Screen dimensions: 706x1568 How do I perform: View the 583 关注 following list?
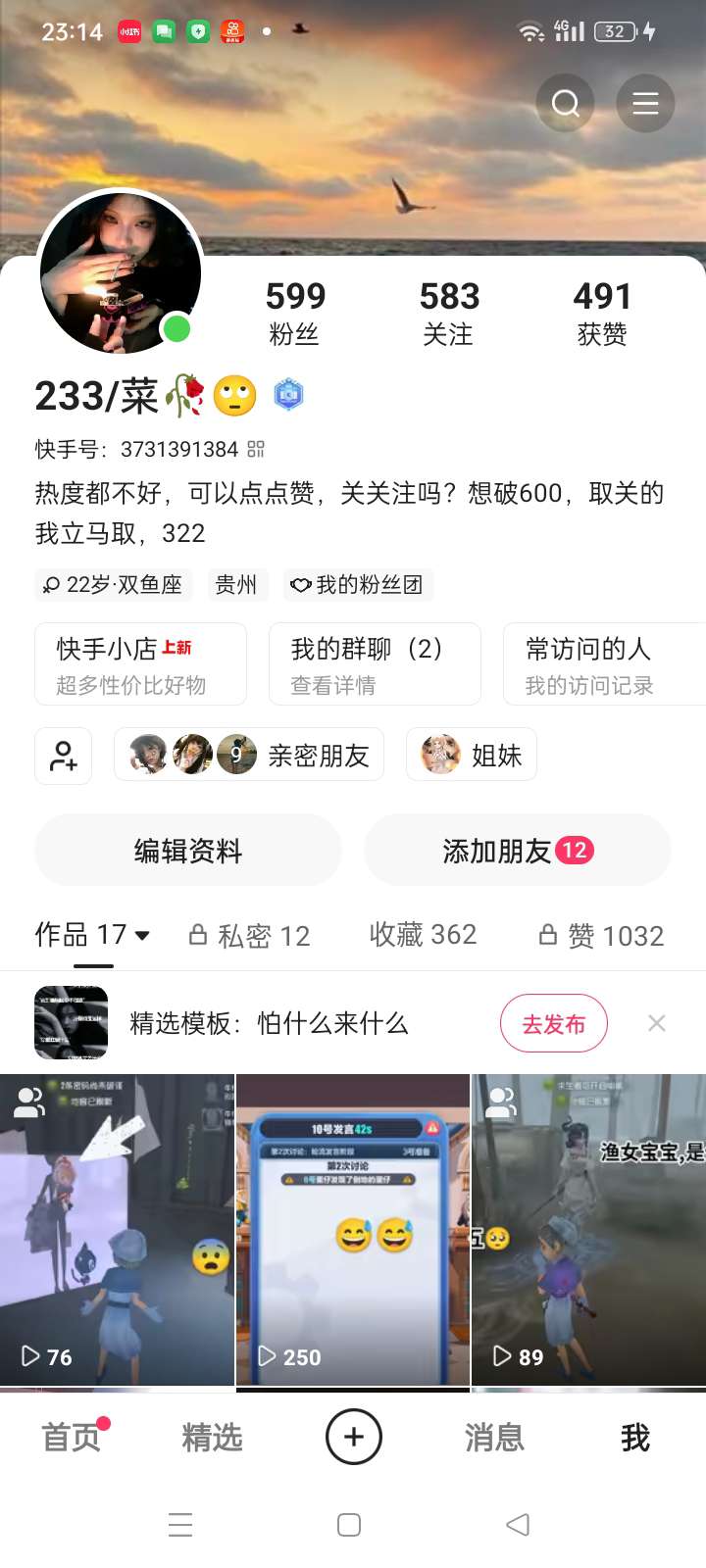[x=449, y=313]
